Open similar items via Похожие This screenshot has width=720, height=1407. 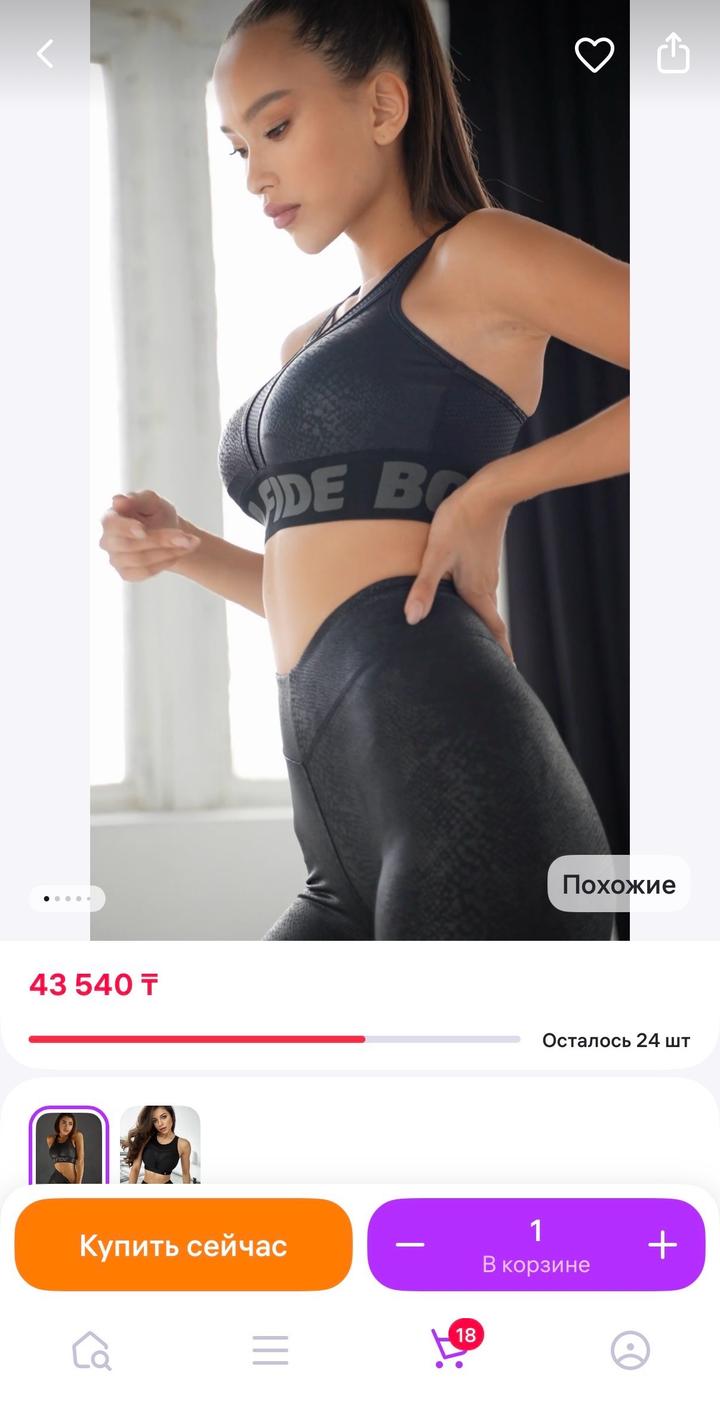(x=618, y=884)
